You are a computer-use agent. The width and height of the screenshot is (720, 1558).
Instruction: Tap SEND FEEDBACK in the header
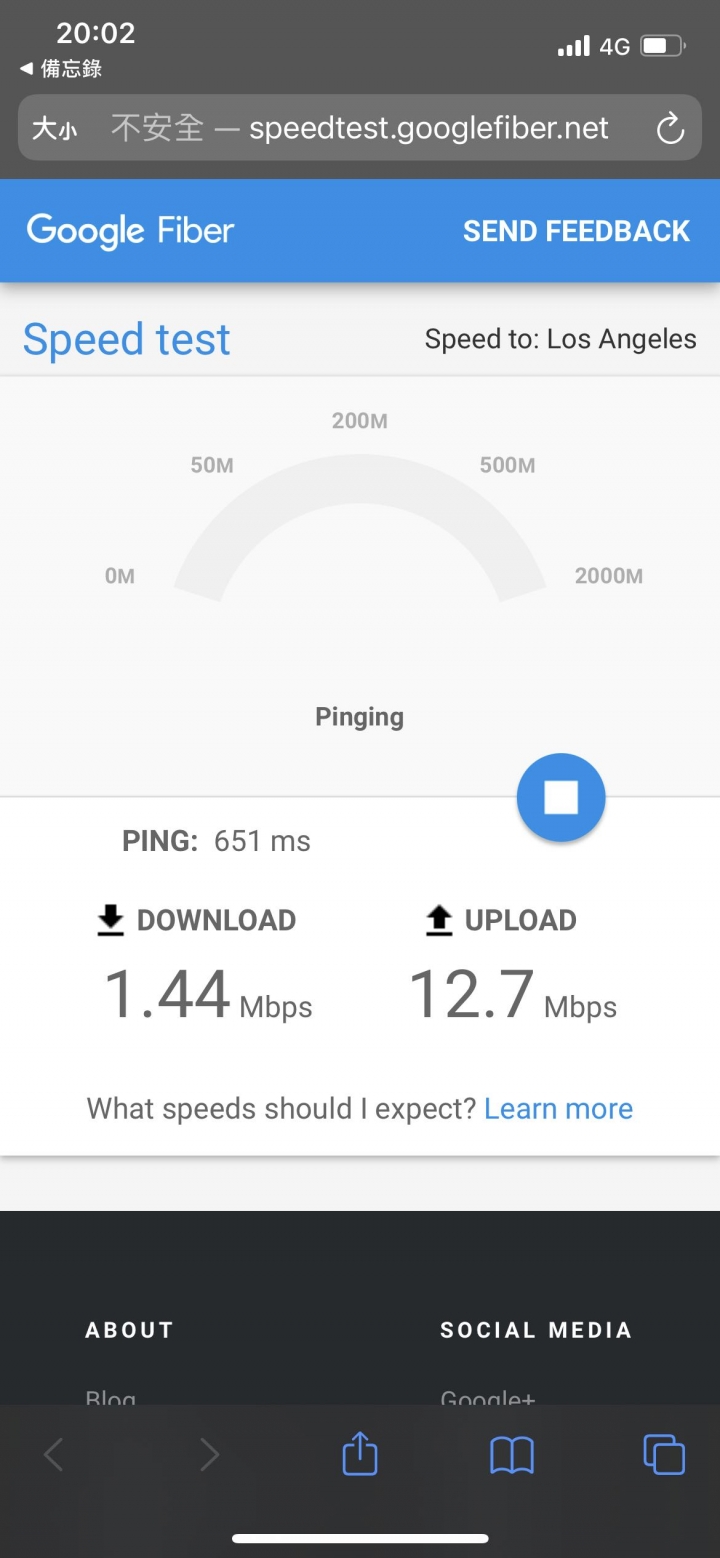576,231
